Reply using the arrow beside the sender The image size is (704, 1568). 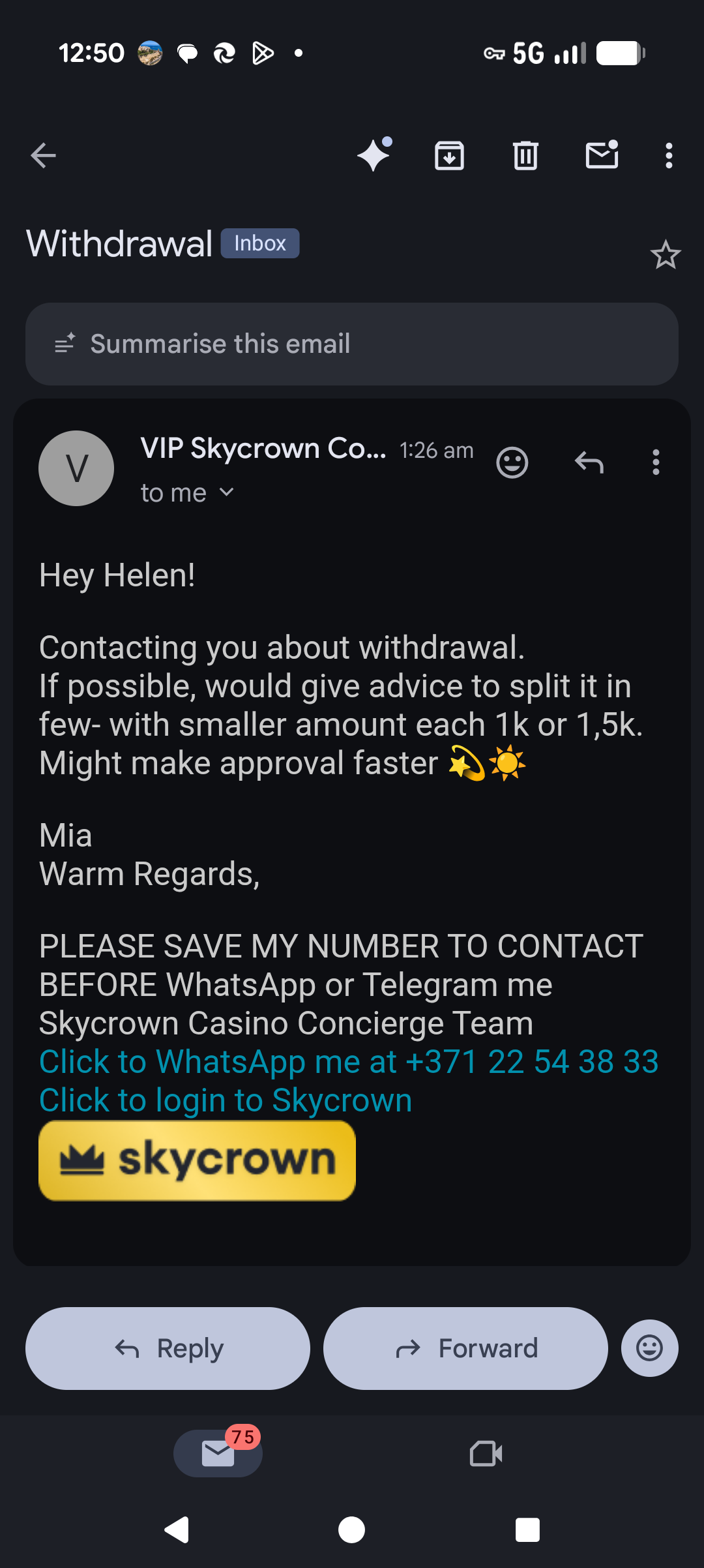tap(589, 462)
